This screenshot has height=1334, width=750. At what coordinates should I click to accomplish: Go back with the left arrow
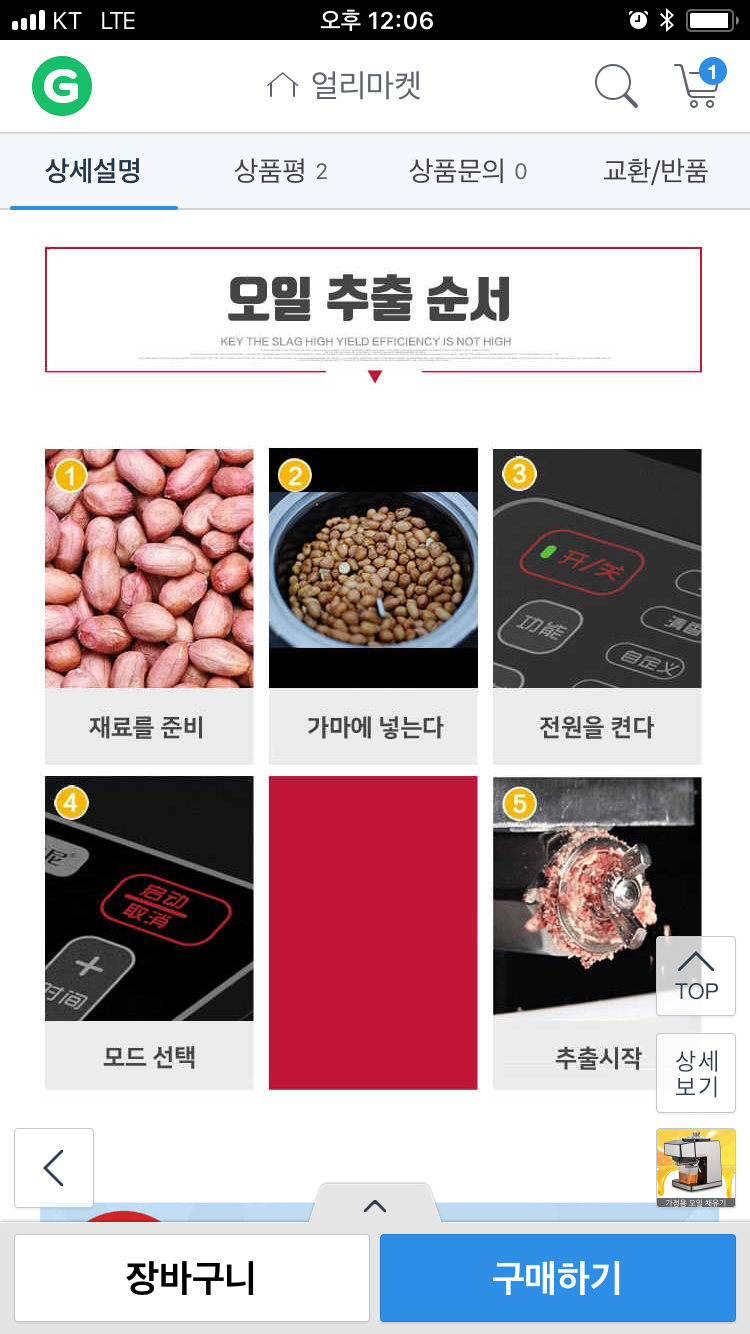[x=54, y=1168]
